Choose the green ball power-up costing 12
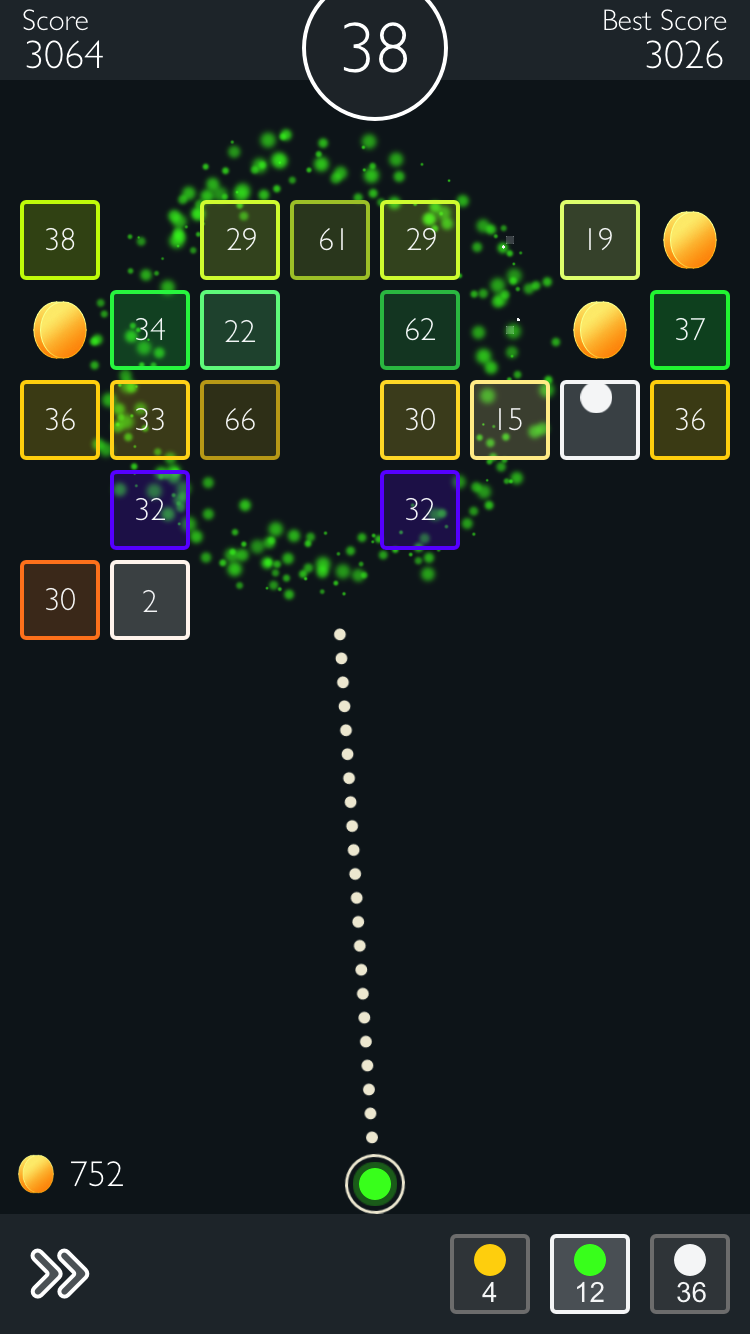This screenshot has height=1334, width=750. coord(590,1274)
